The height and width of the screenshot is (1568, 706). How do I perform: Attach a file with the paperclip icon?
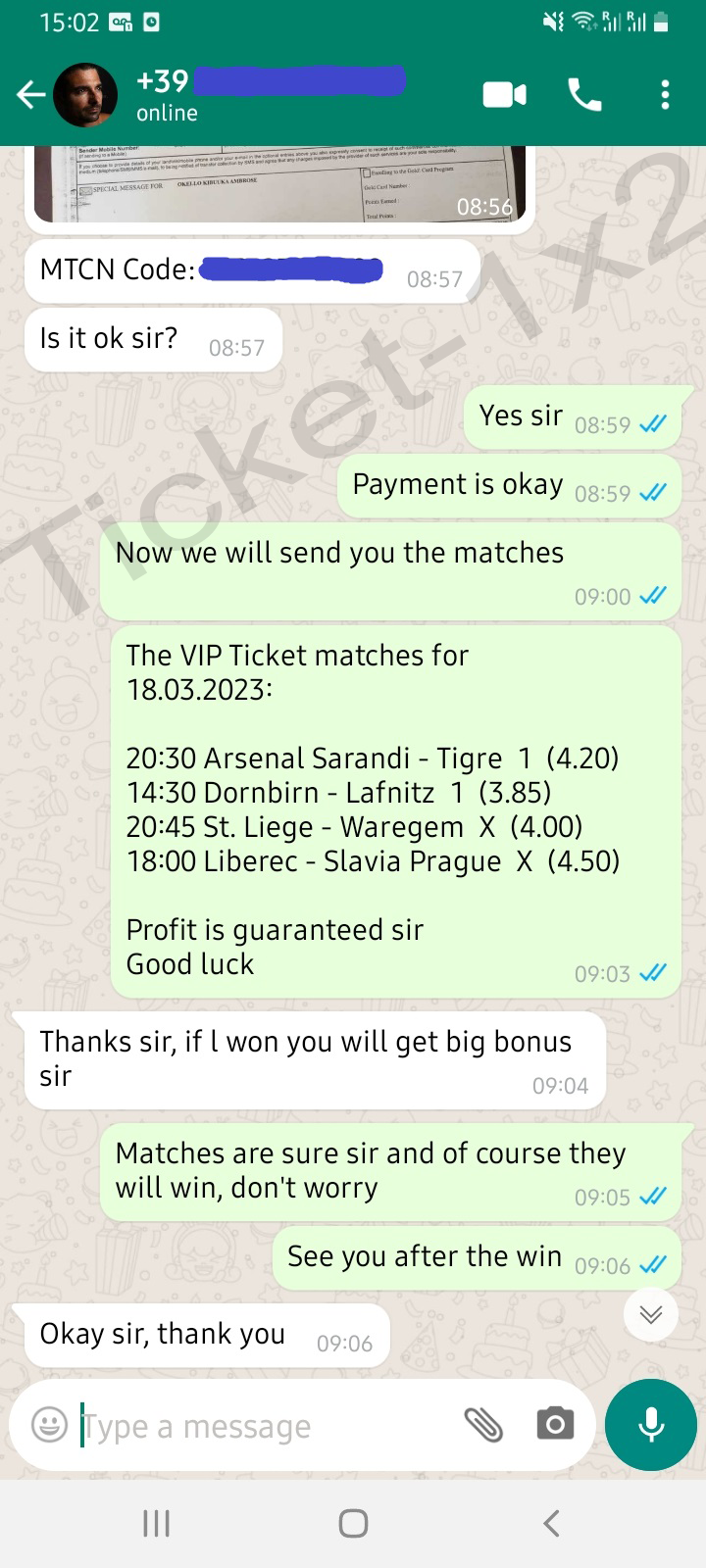[483, 1424]
